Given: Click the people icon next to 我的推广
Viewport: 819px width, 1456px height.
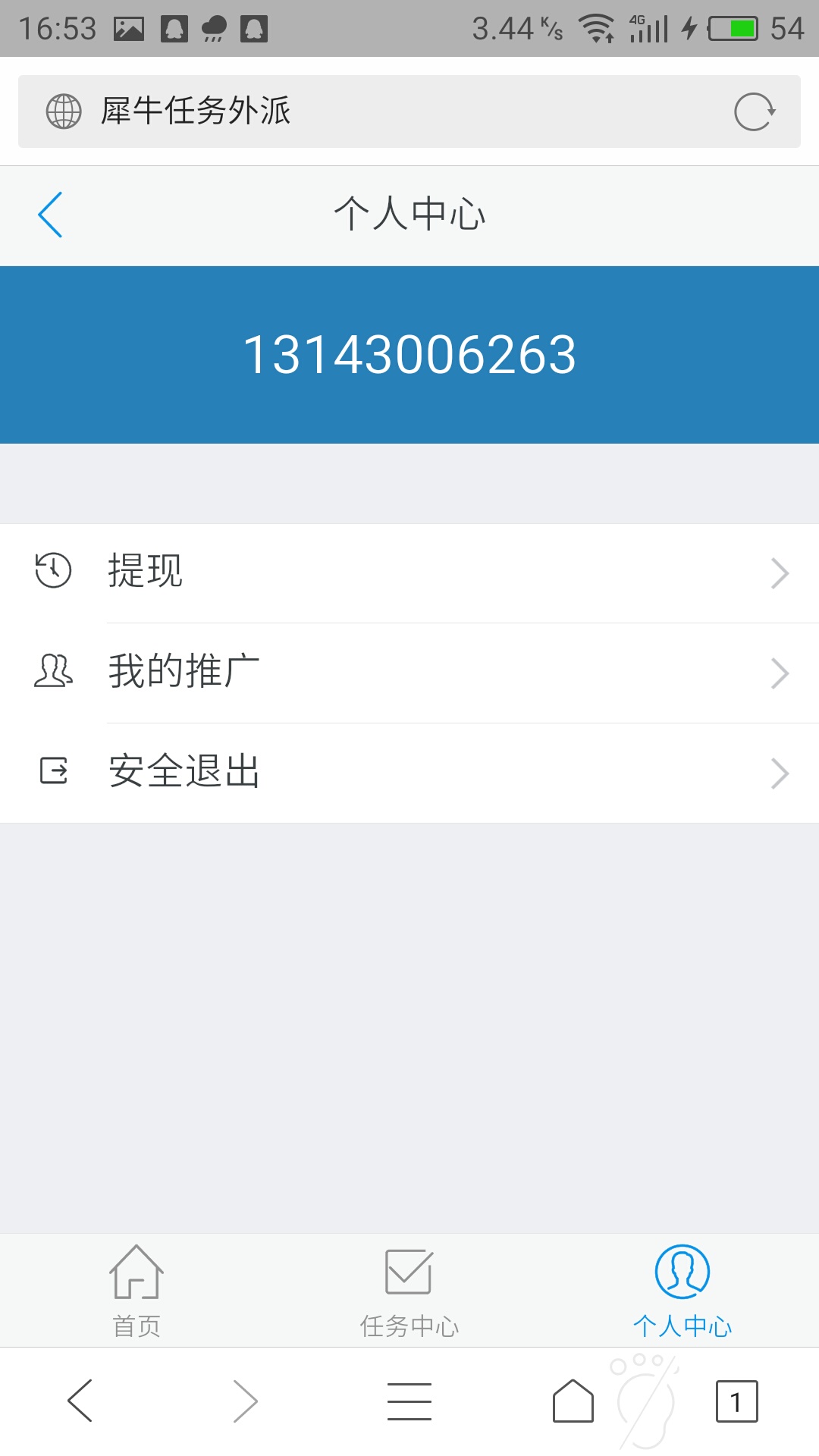Looking at the screenshot, I should 53,672.
